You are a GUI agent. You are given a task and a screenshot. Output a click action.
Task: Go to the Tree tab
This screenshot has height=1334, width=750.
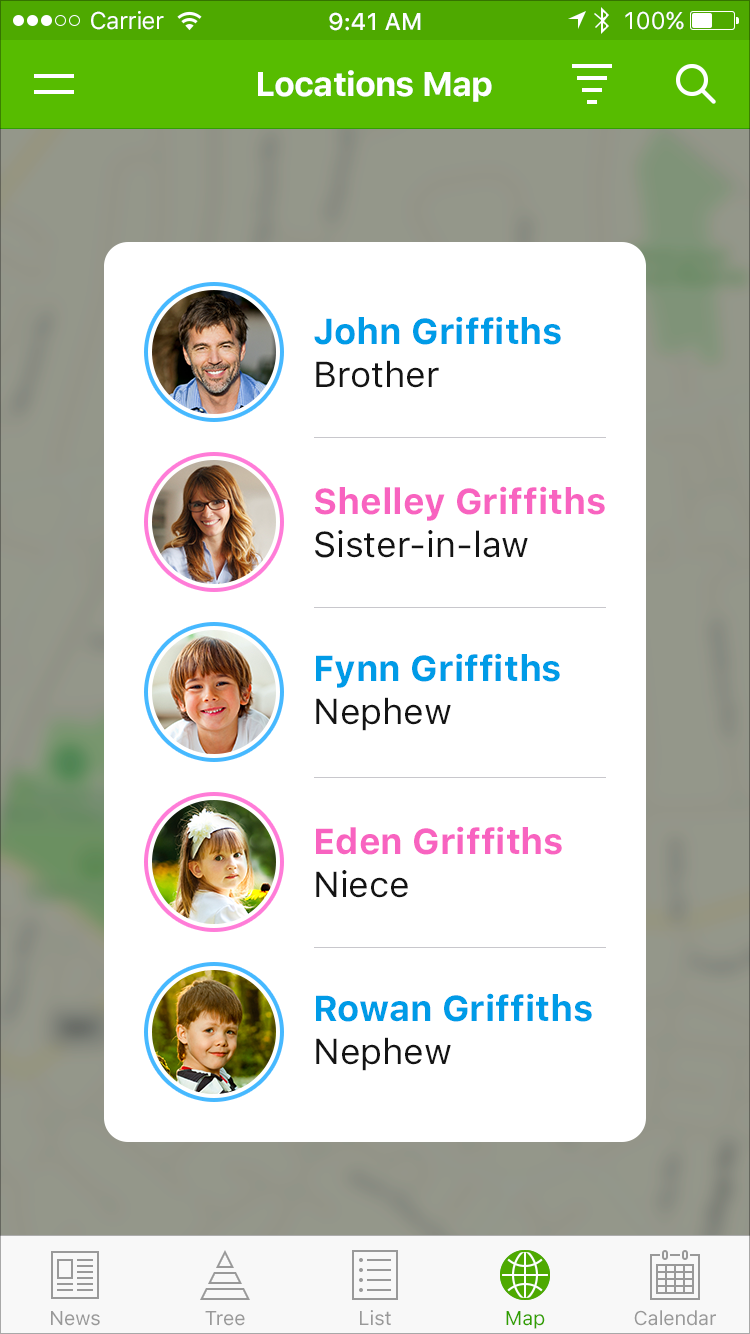point(225,1287)
